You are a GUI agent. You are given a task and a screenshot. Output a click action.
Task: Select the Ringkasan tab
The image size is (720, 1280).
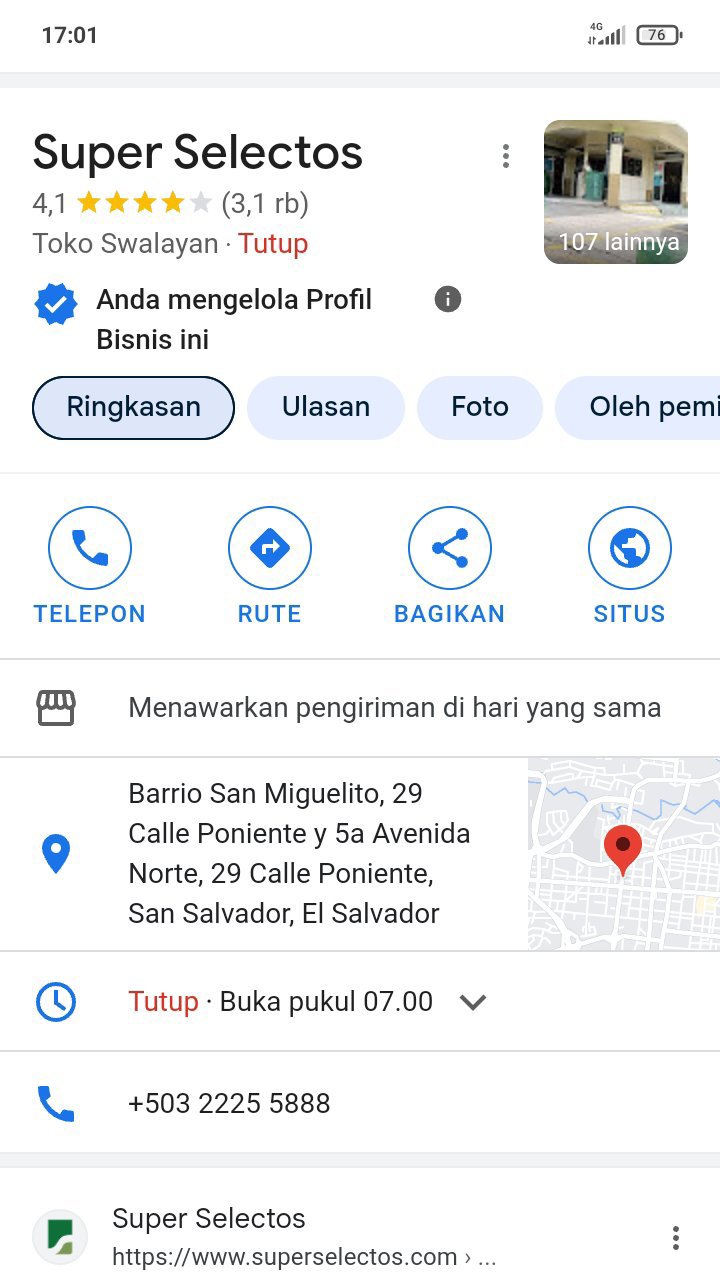(x=133, y=407)
